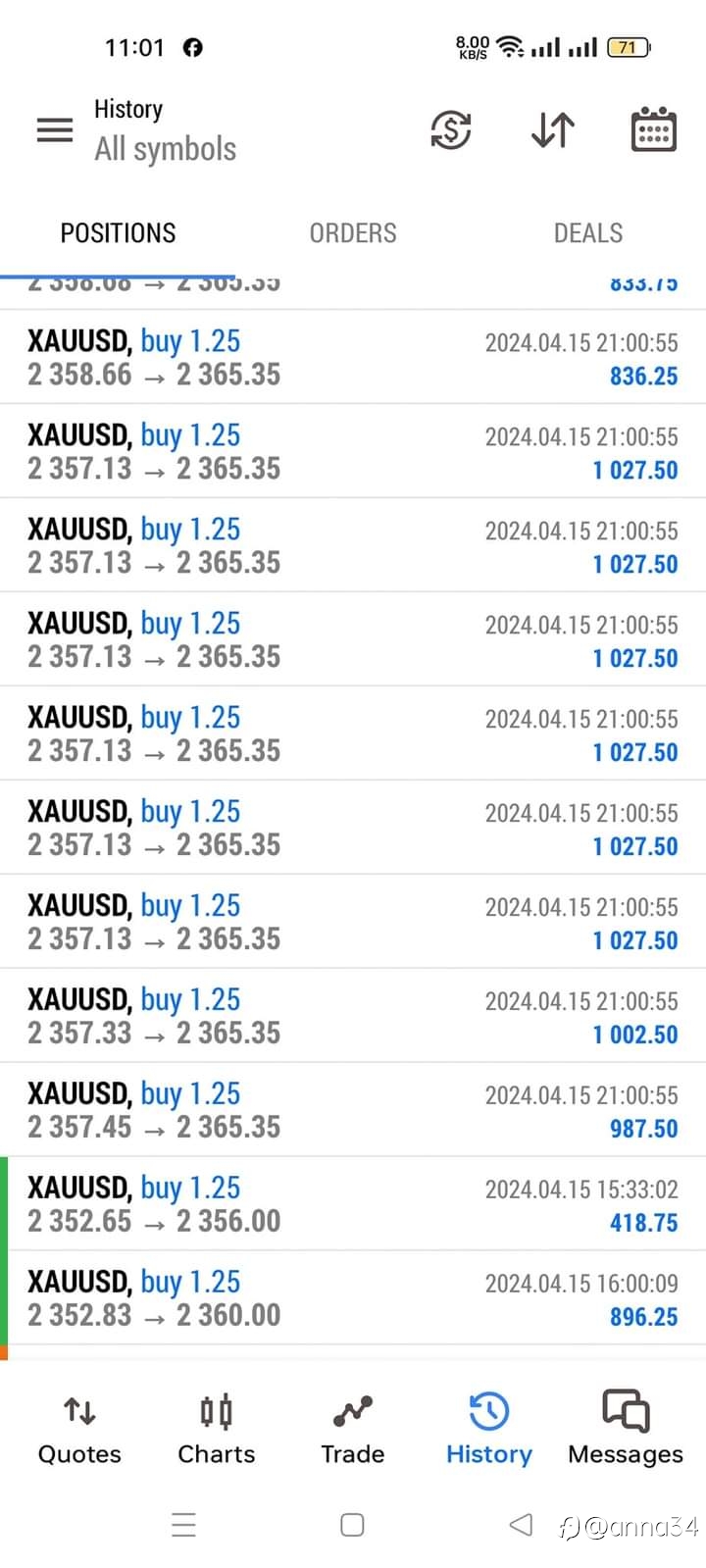Go to the Quotes tab

[79, 1430]
